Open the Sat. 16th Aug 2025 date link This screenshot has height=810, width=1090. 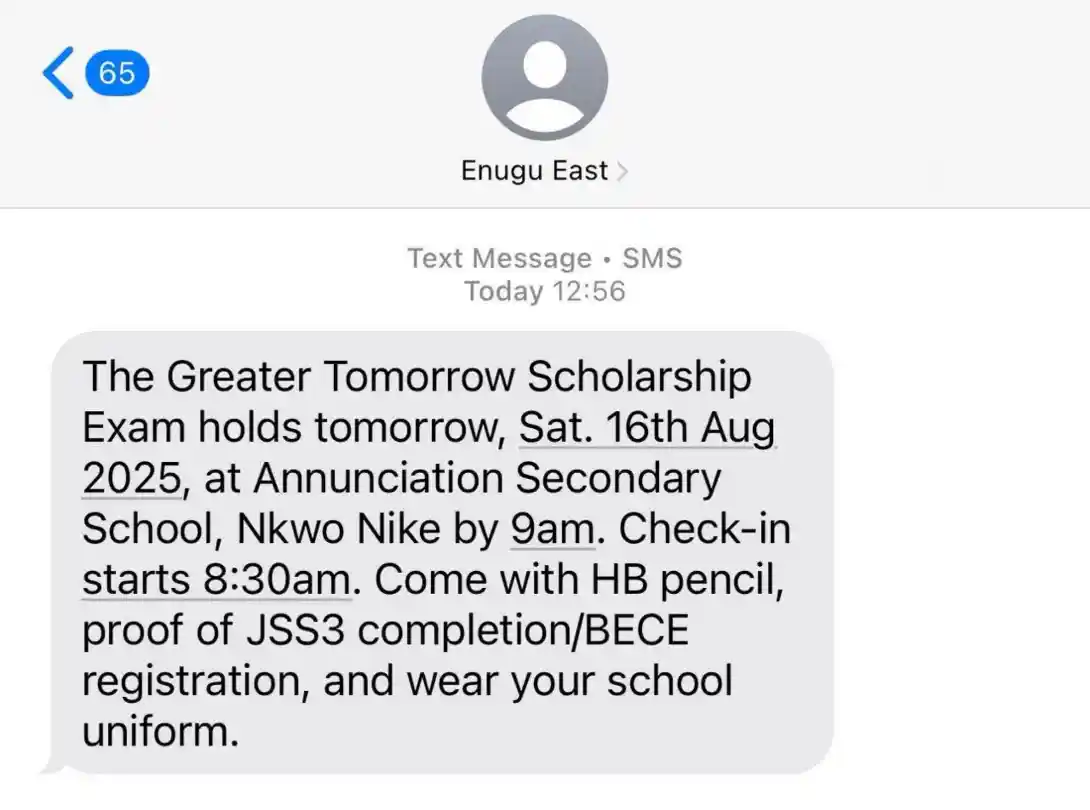coord(646,428)
